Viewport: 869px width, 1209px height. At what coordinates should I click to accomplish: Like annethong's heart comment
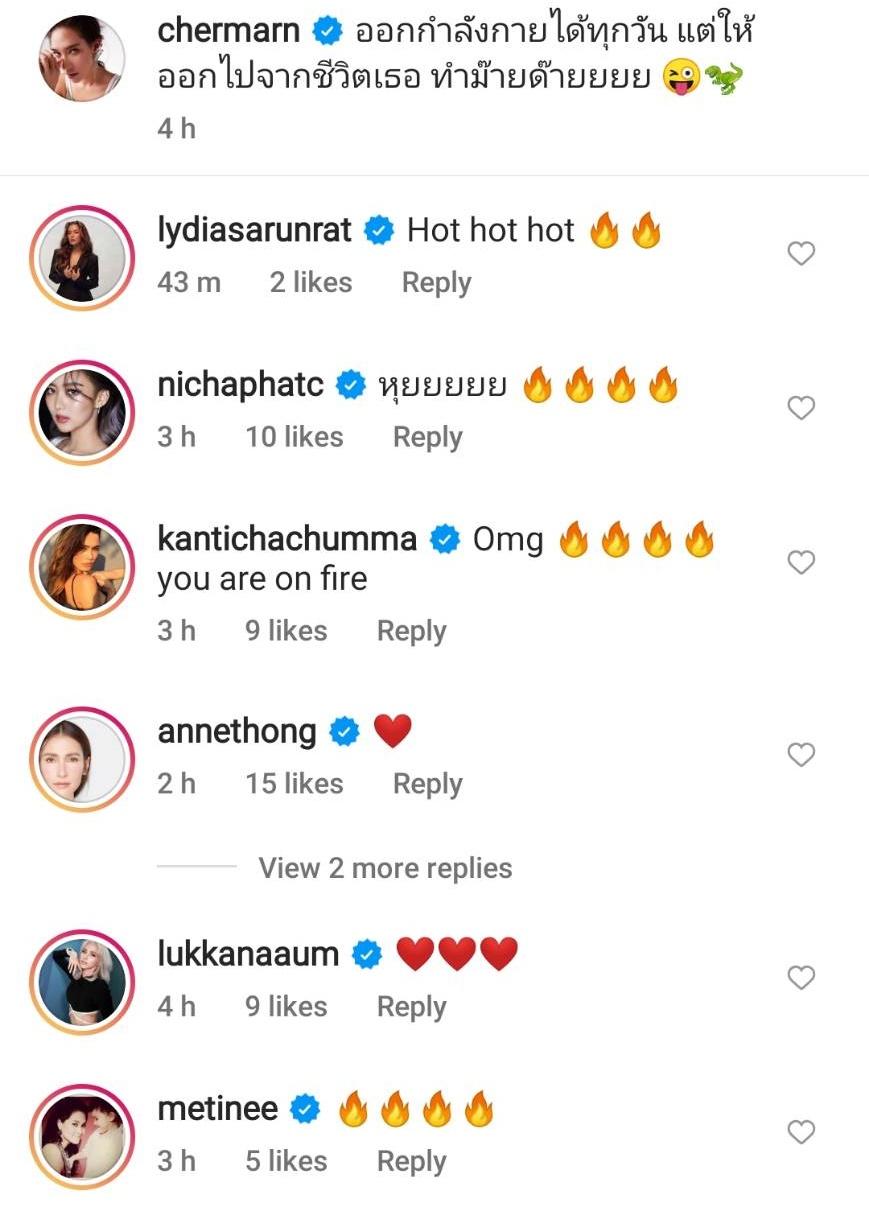click(x=801, y=755)
